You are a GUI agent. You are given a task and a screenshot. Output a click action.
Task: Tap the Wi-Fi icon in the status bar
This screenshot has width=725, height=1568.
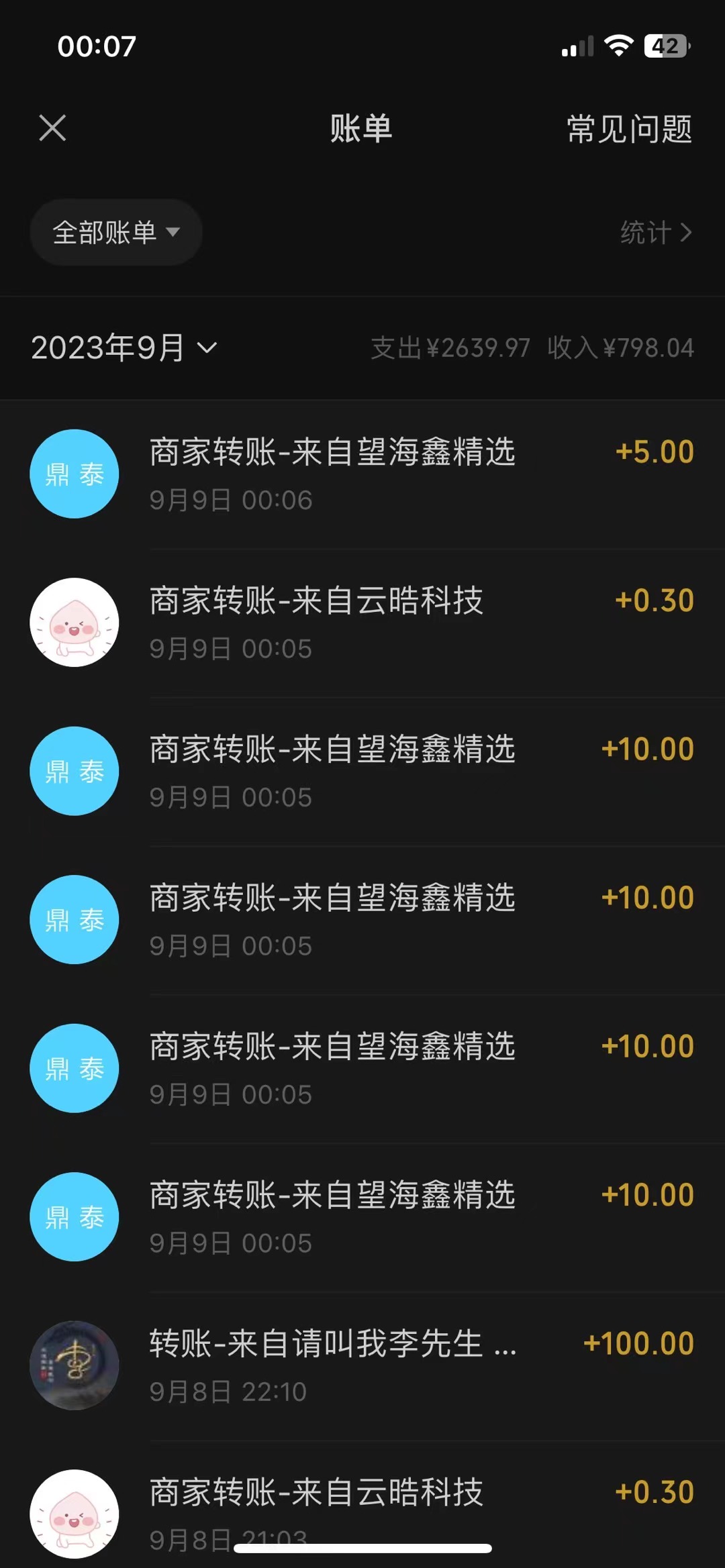pos(618,45)
